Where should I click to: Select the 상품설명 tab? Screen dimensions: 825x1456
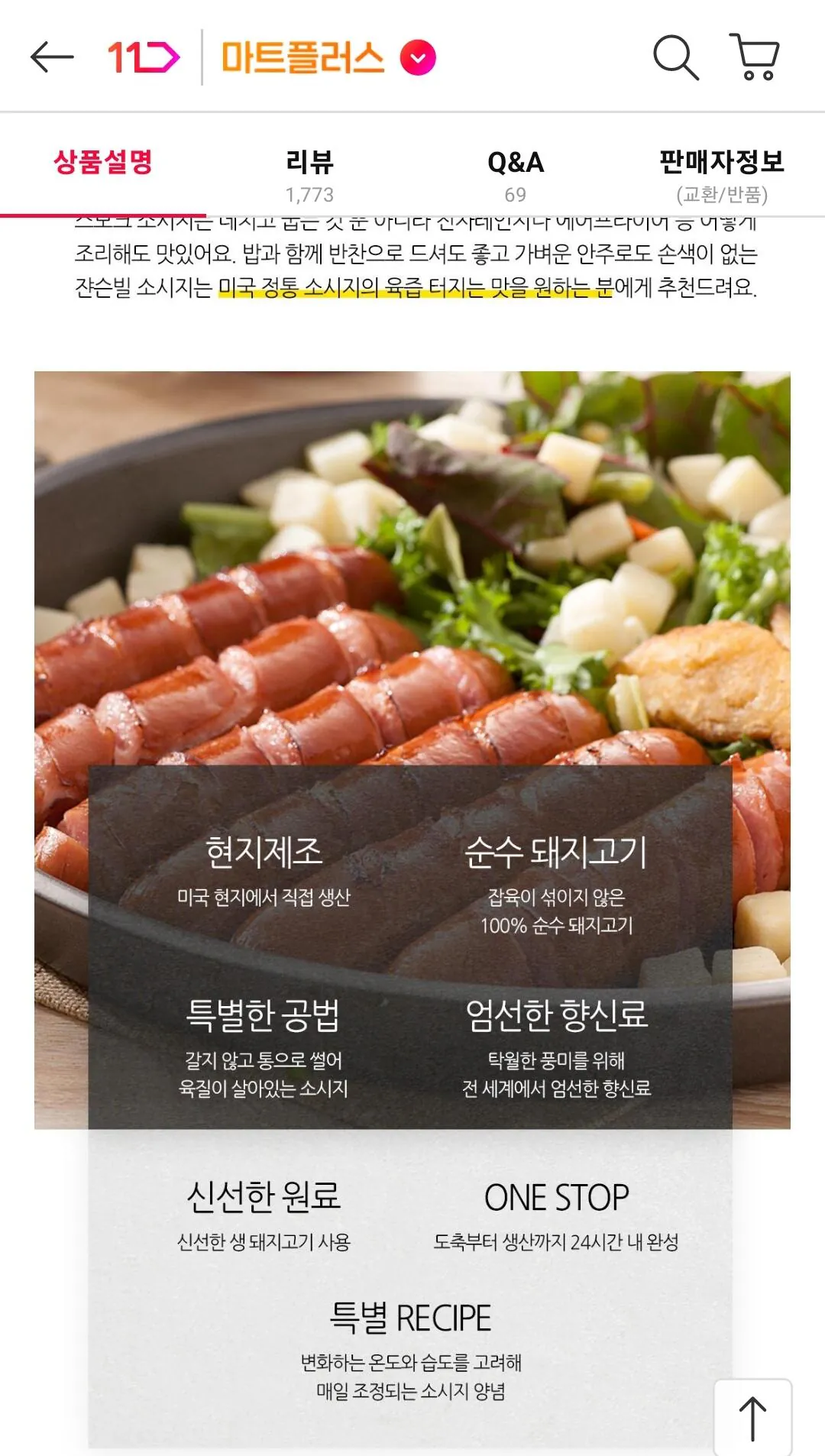[x=103, y=163]
